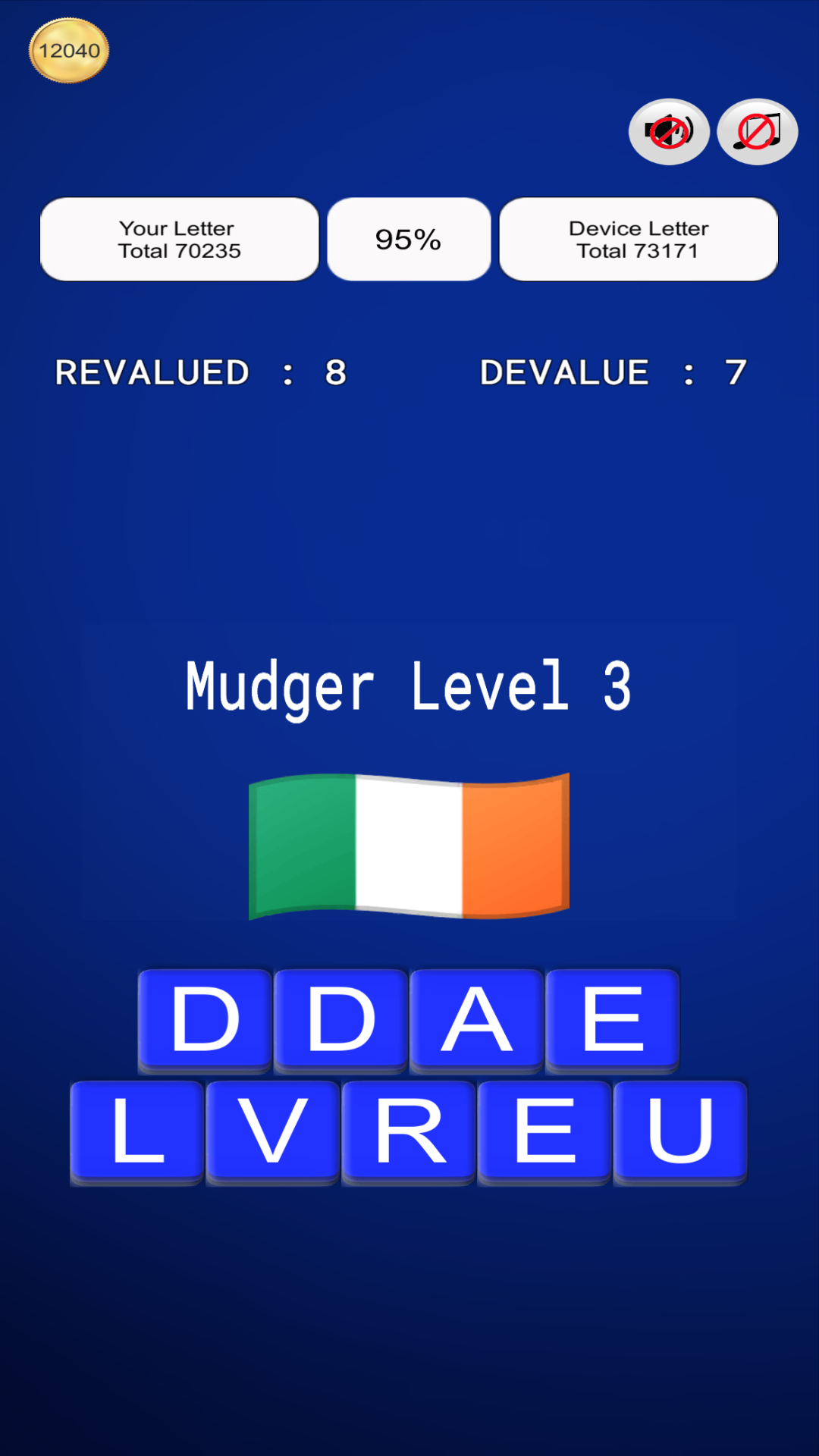Select the letter L tile

(135, 1130)
